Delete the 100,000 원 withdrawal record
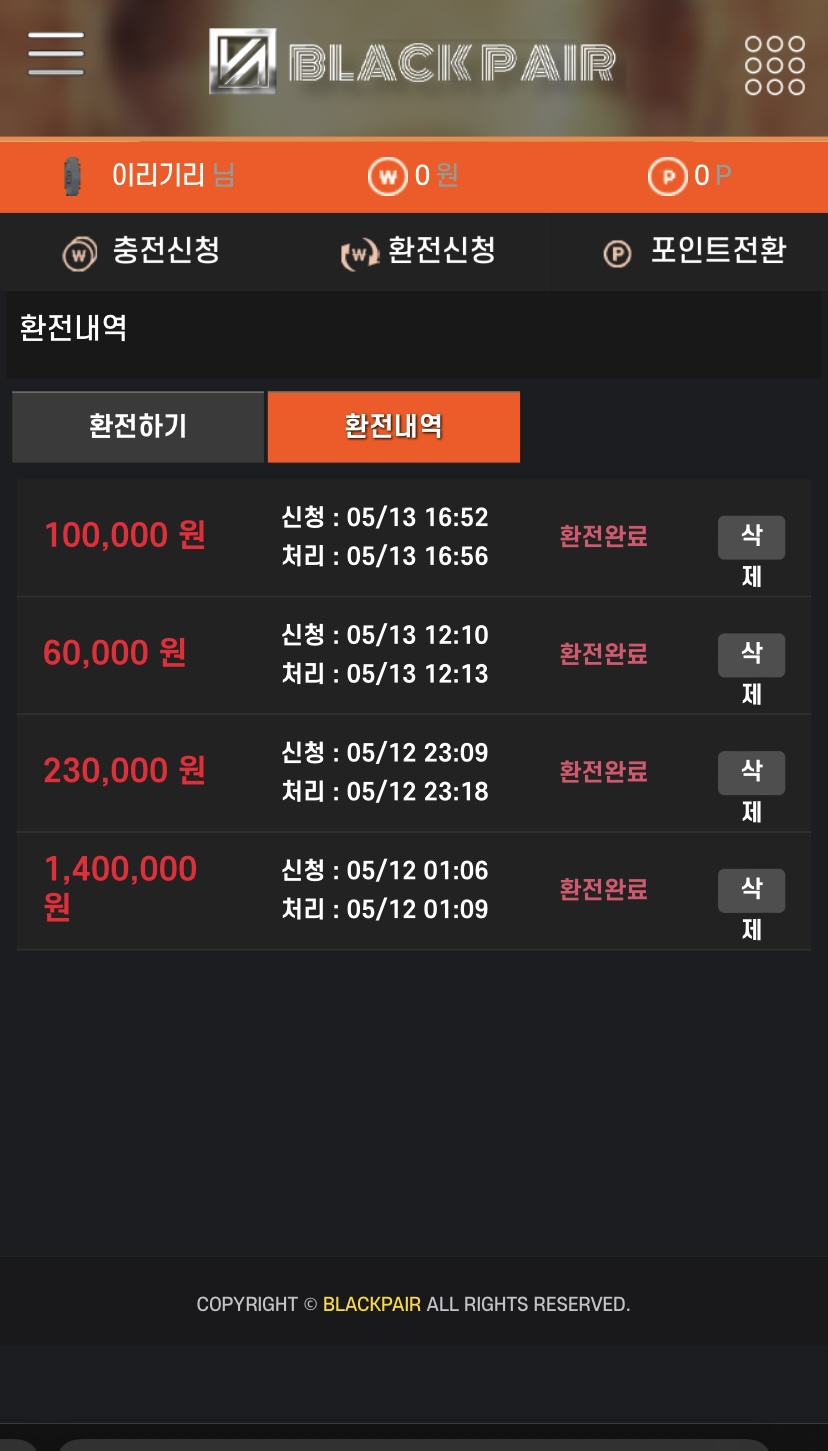The width and height of the screenshot is (828, 1451). coord(751,538)
